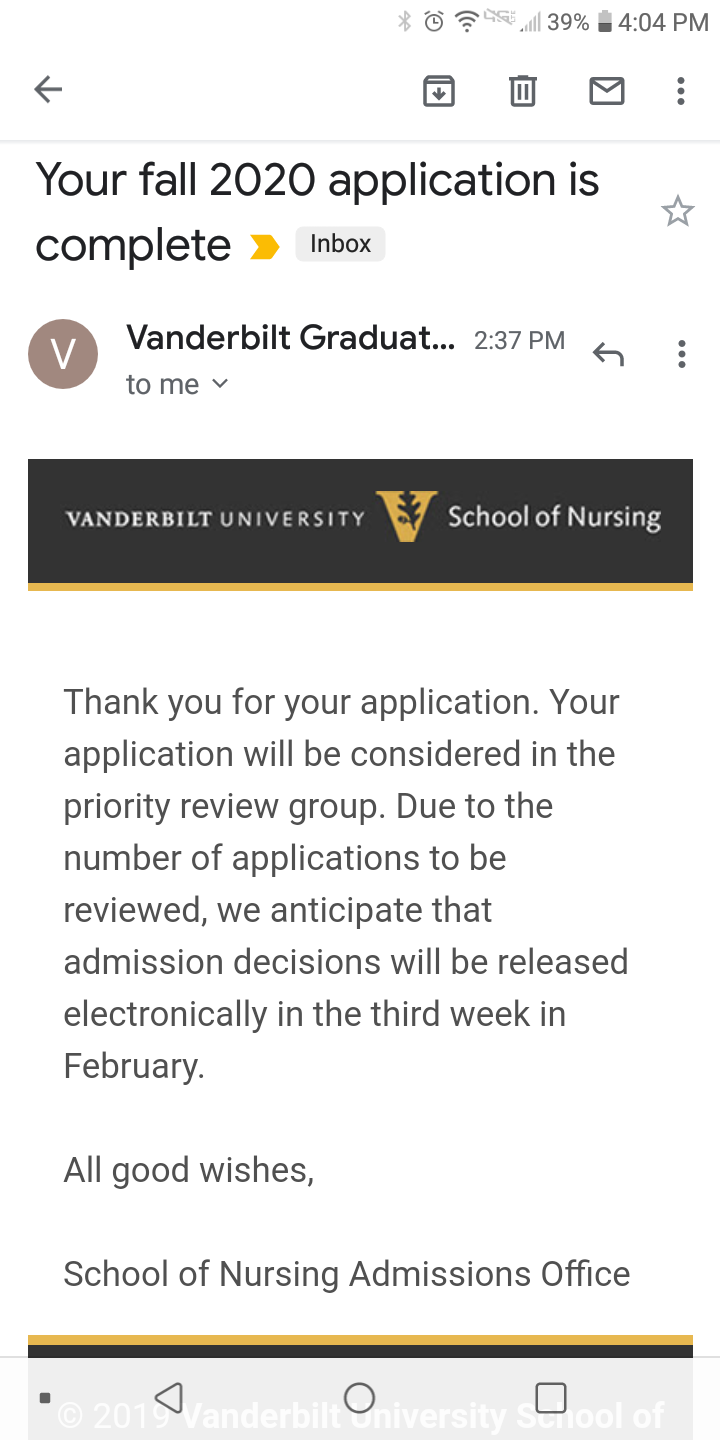Reply to the Vanderbilt Graduate message

click(x=608, y=354)
